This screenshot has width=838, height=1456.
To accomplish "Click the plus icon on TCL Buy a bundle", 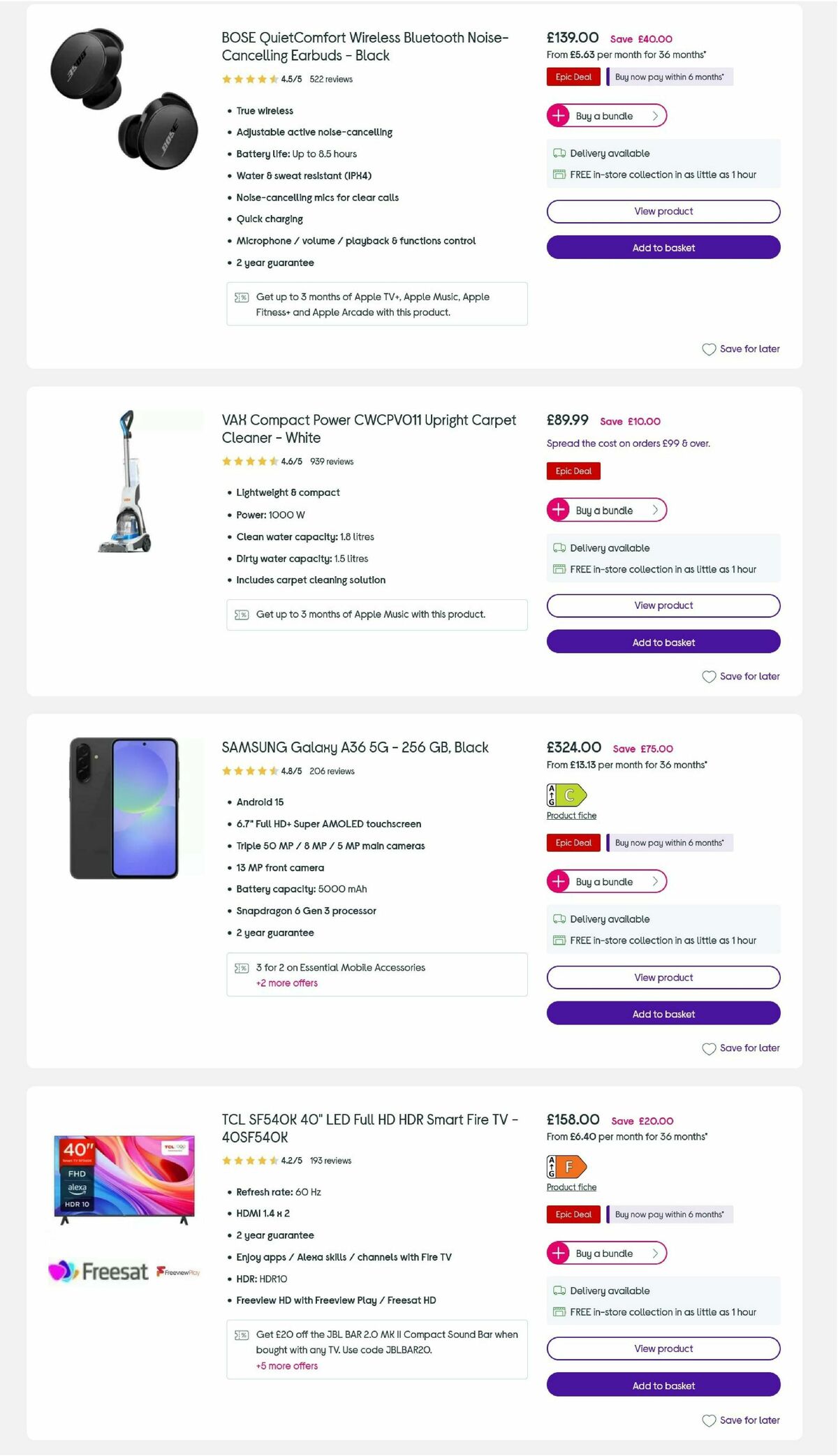I will [558, 1253].
